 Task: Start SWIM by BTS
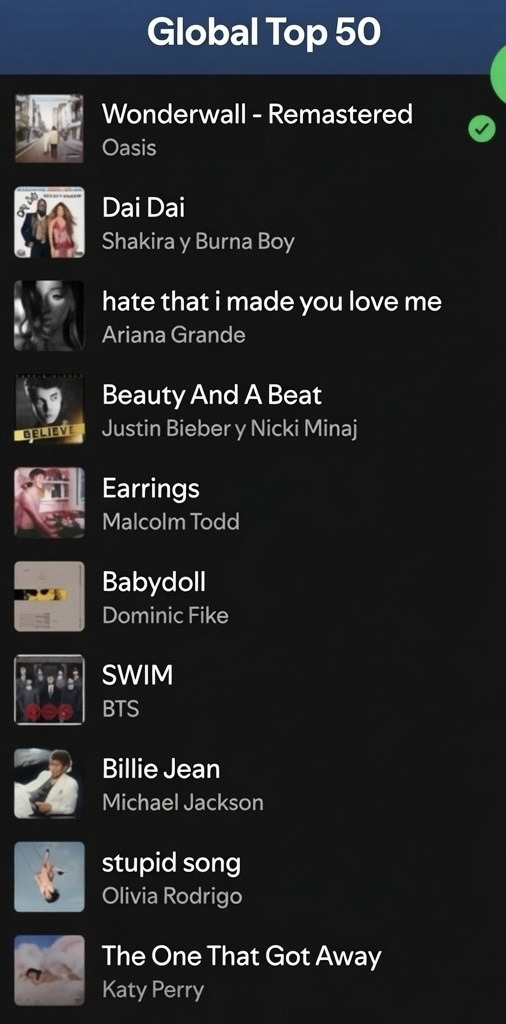point(253,690)
